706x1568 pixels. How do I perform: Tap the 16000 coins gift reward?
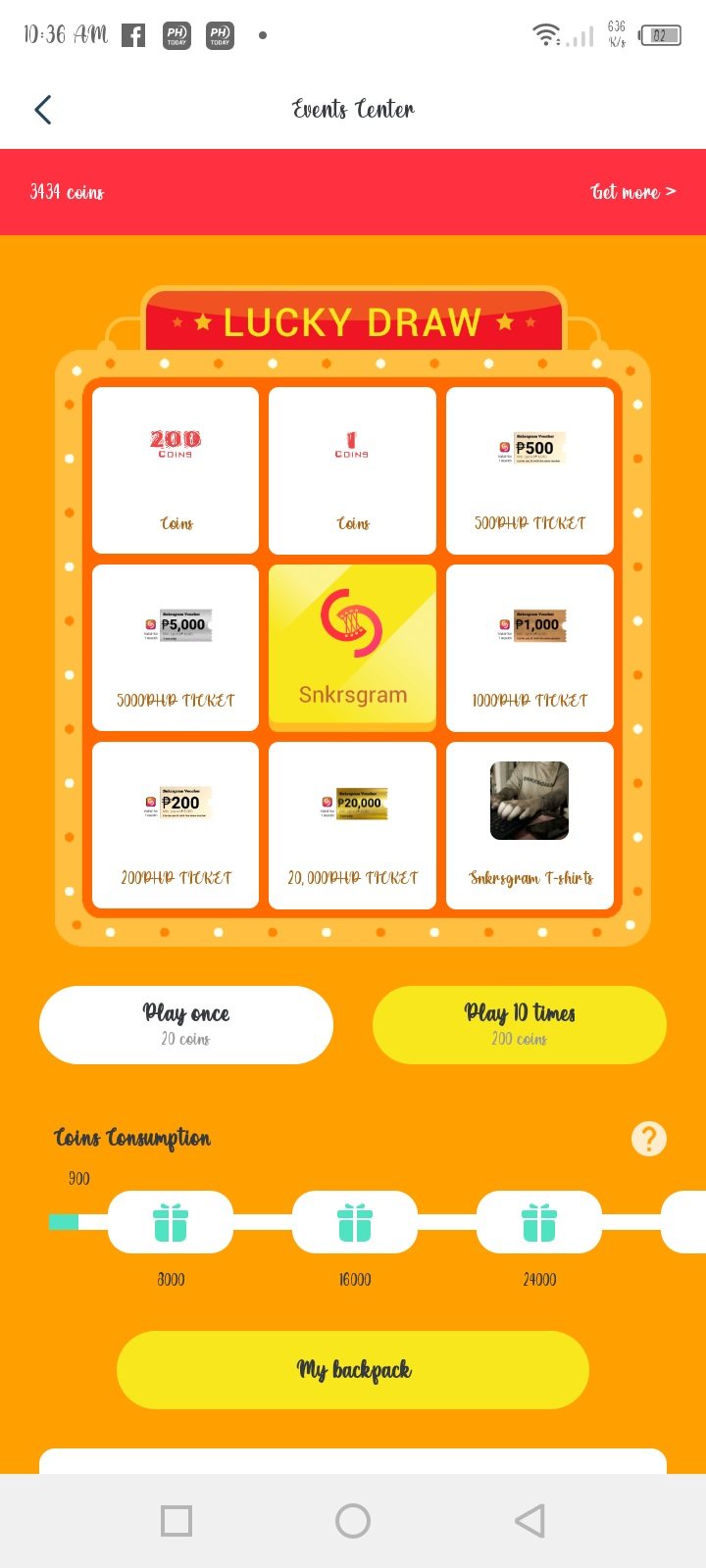355,1222
